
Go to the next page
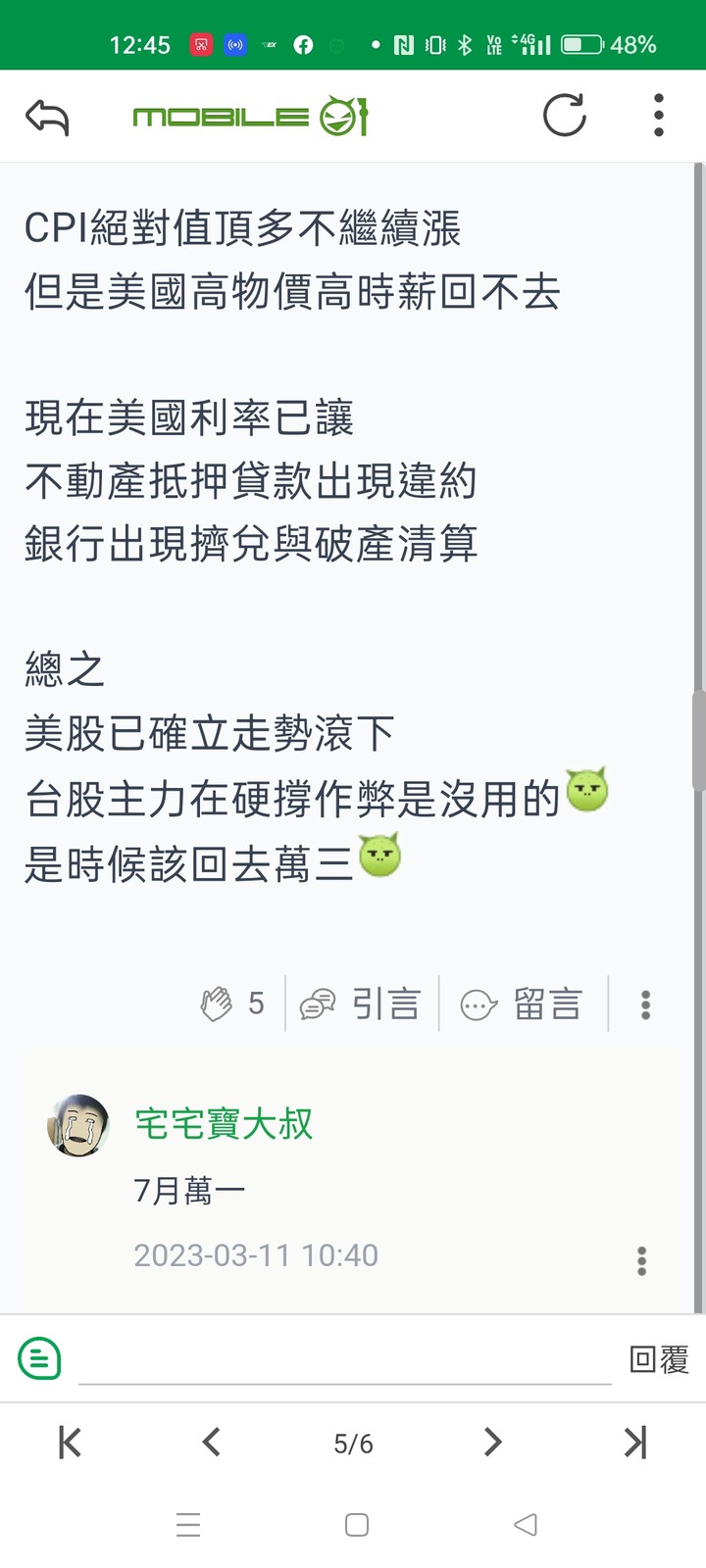(x=493, y=1443)
